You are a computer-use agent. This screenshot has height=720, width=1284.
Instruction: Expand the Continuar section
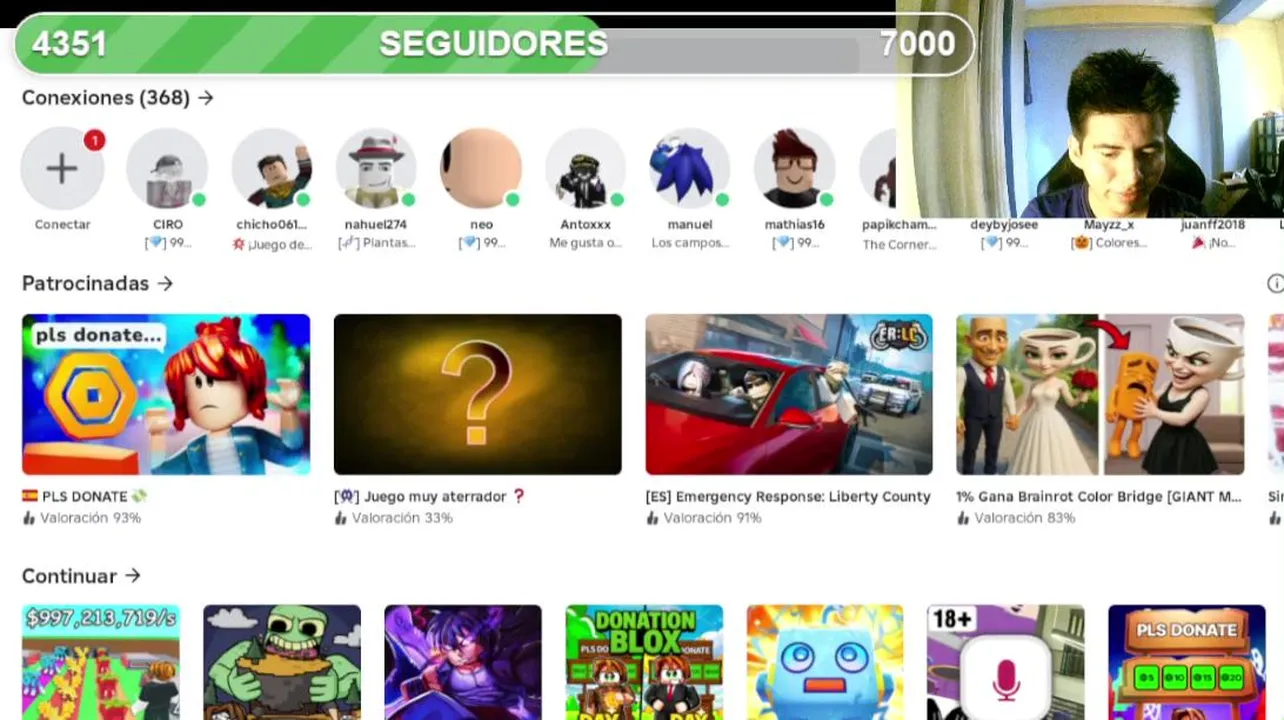pos(82,576)
